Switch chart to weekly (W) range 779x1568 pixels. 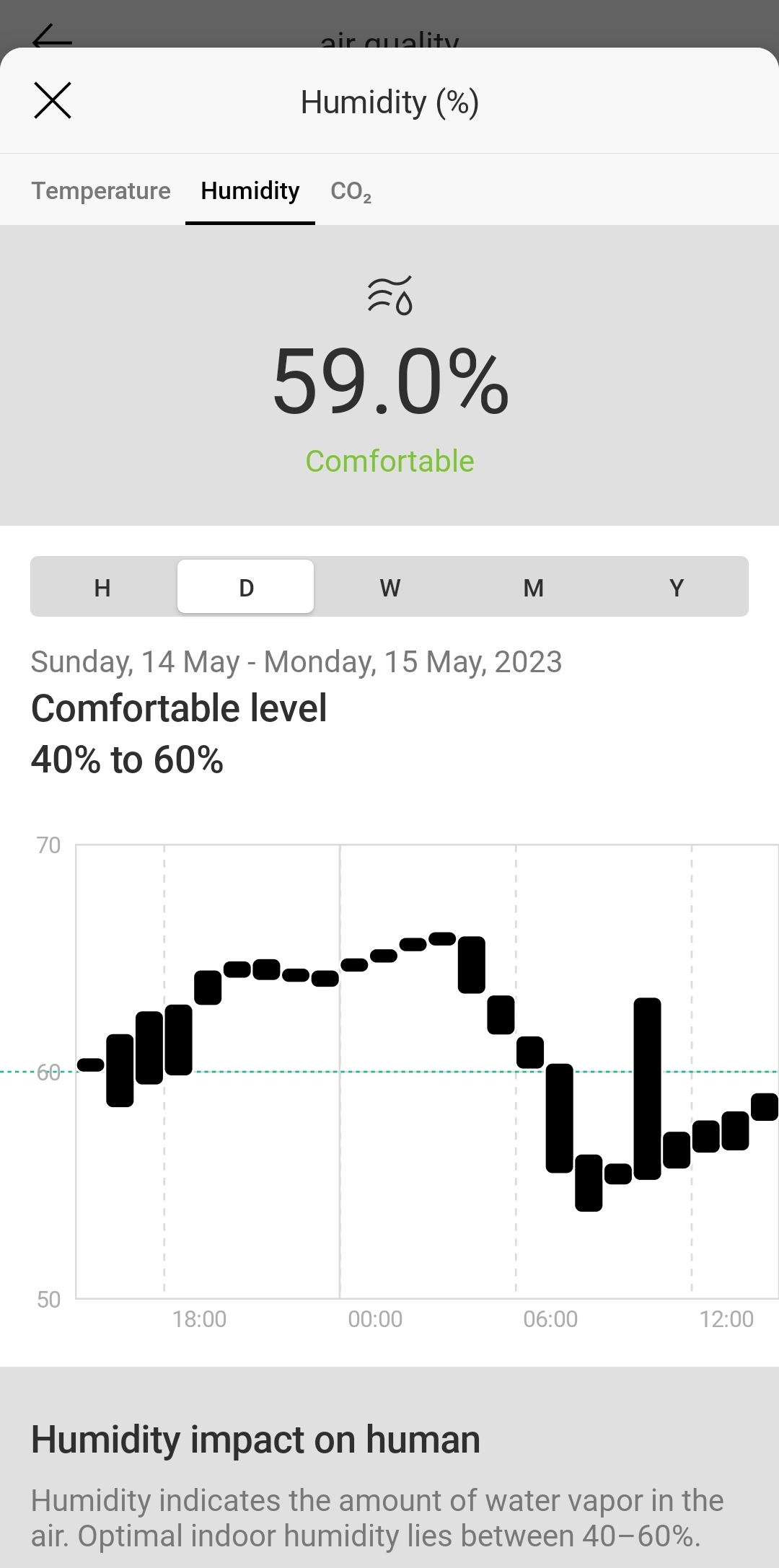(x=389, y=587)
